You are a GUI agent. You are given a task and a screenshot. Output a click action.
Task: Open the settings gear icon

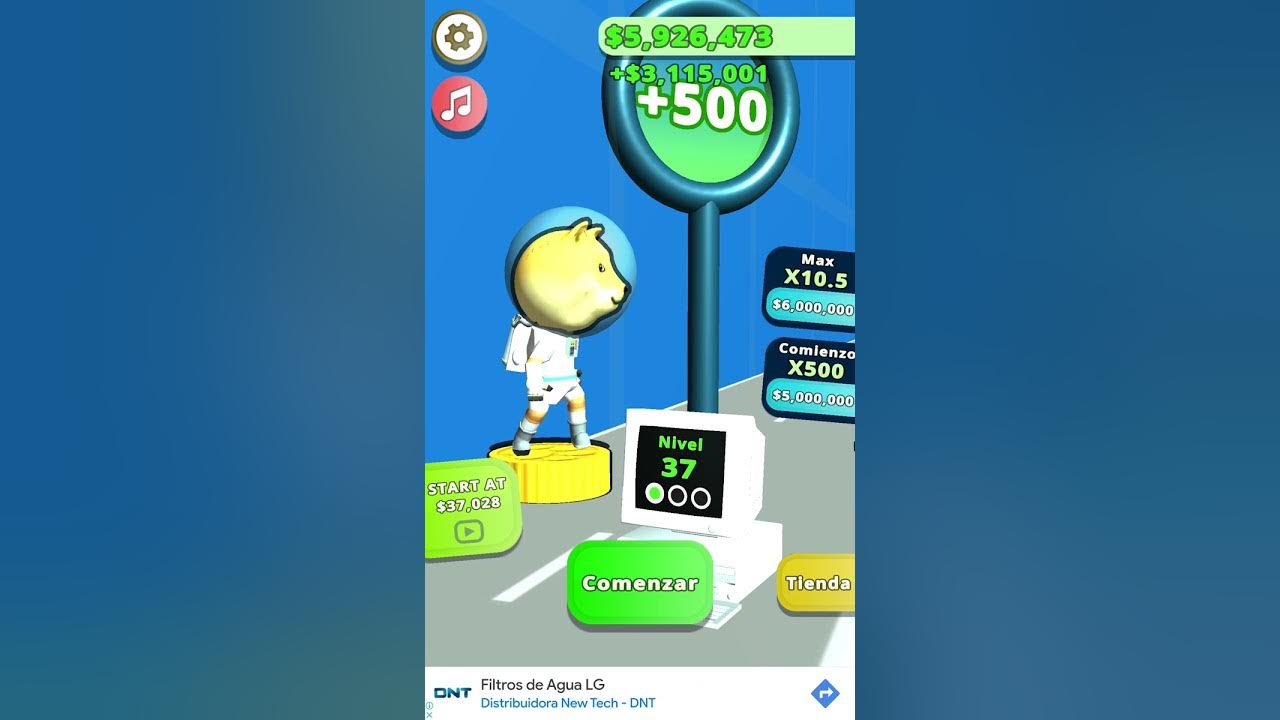pyautogui.click(x=459, y=38)
